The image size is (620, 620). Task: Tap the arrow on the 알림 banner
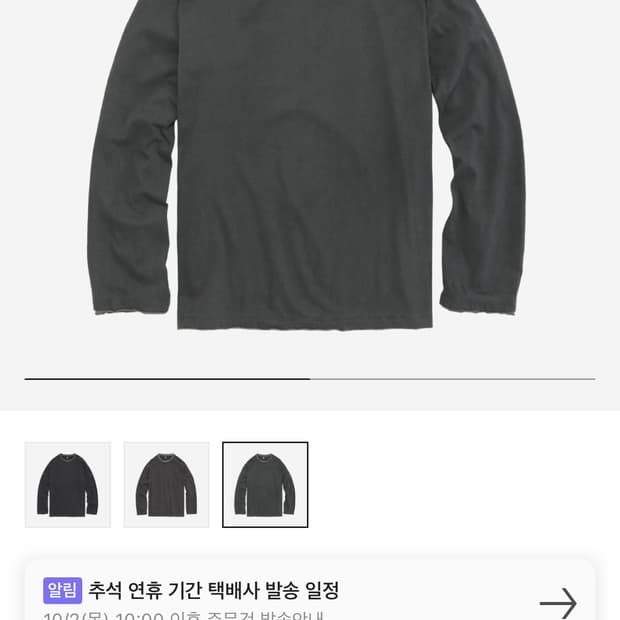tap(557, 602)
